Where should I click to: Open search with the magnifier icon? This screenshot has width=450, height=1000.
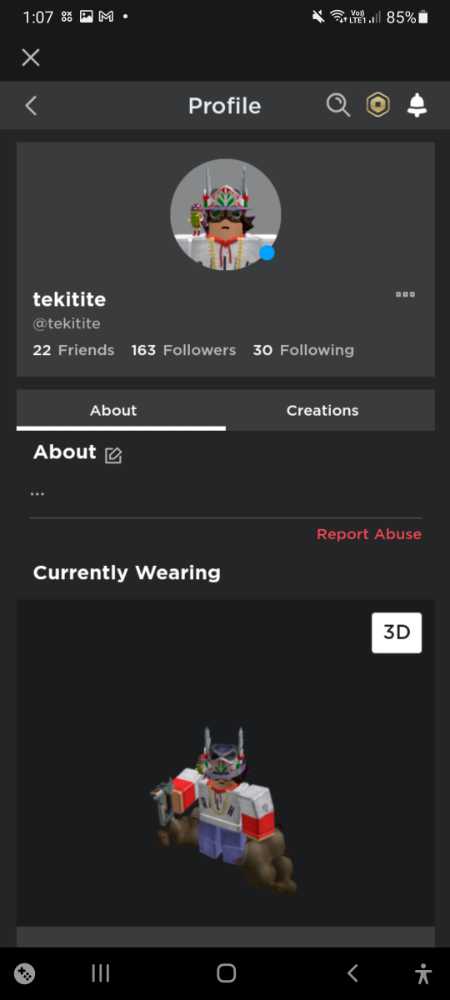click(338, 105)
